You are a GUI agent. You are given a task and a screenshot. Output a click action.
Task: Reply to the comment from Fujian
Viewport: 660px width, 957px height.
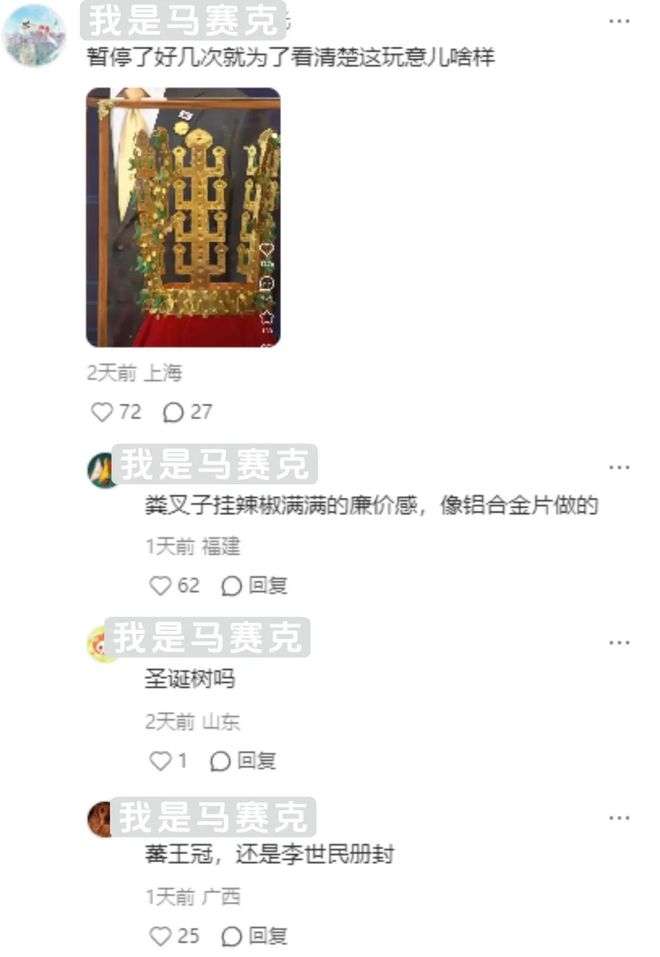tap(255, 586)
